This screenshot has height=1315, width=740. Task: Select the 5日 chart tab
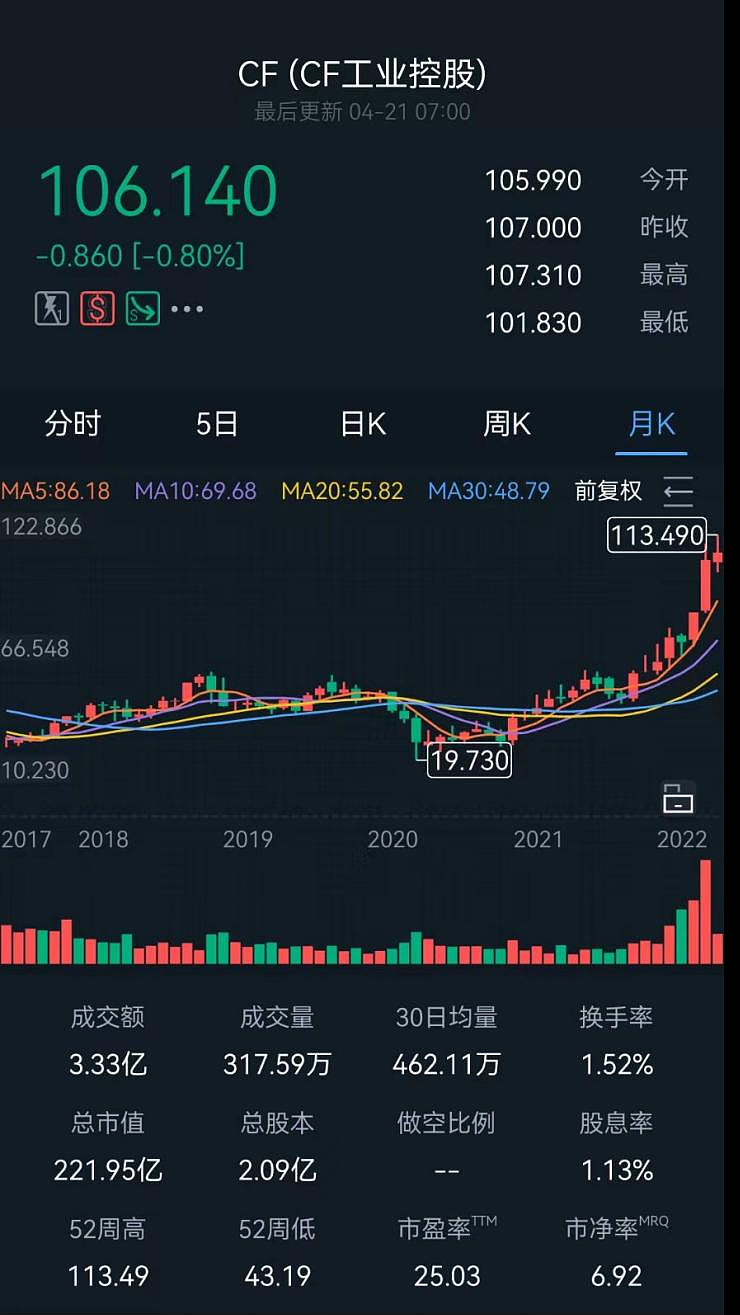point(217,424)
